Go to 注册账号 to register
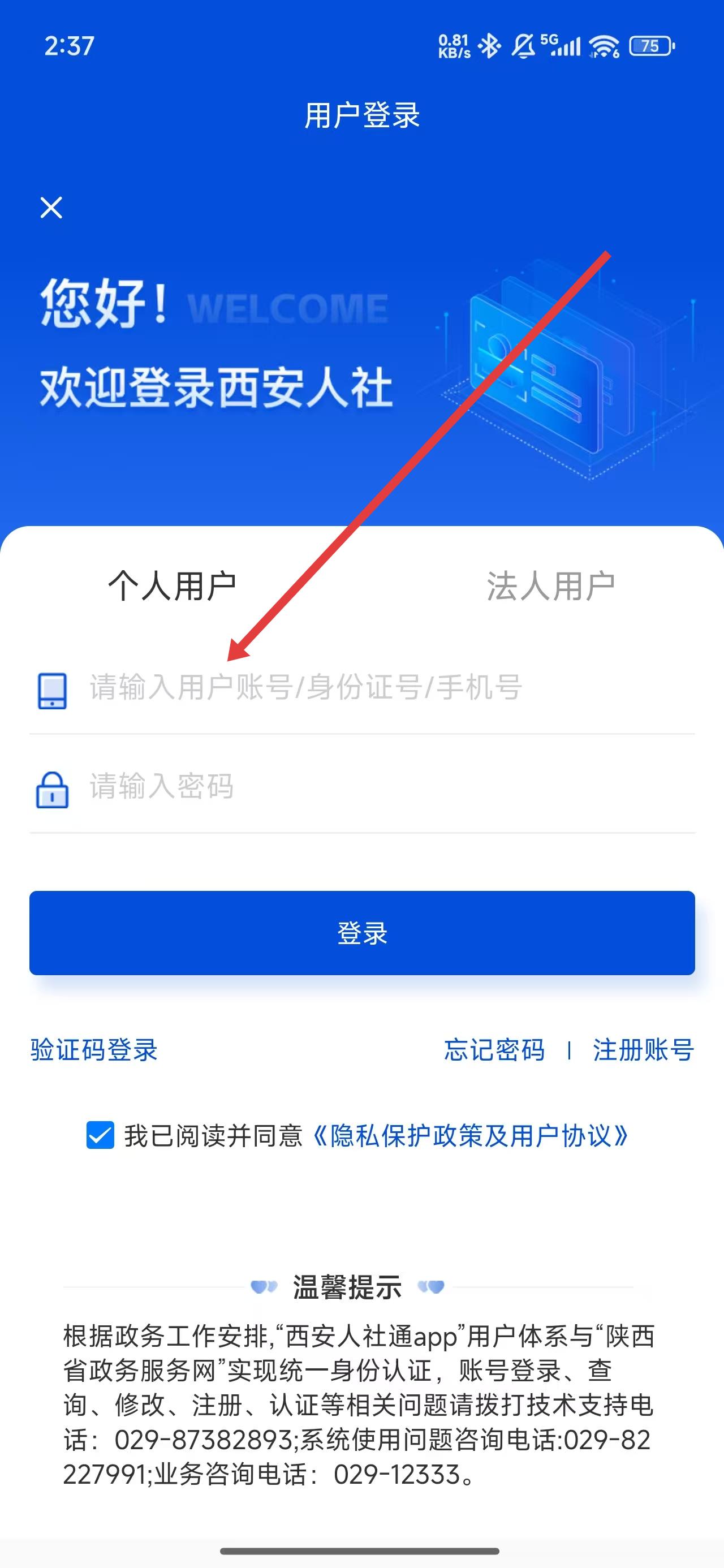724x1568 pixels. pos(643,1050)
